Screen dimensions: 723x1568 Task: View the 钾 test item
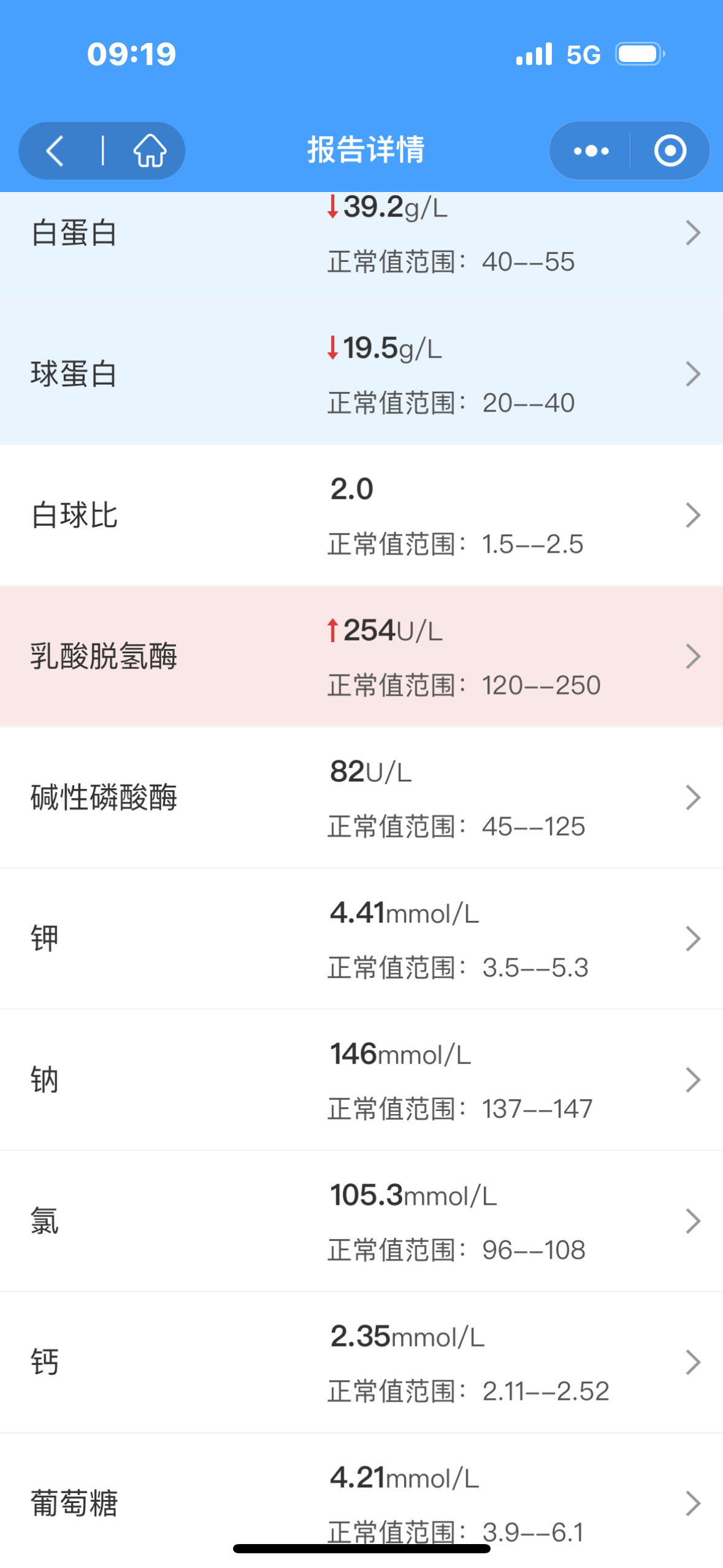pos(361,938)
